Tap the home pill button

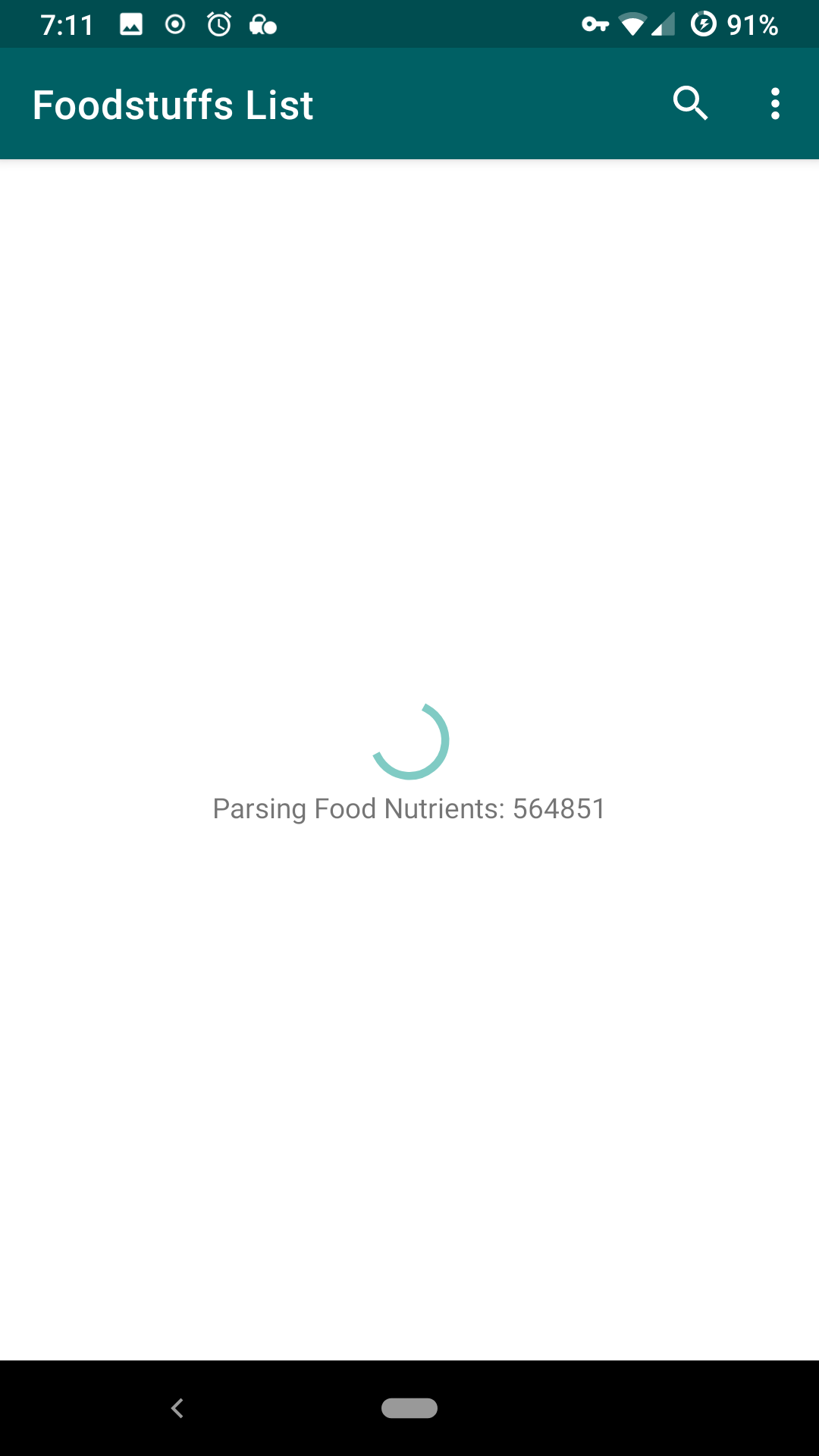pyautogui.click(x=409, y=1408)
